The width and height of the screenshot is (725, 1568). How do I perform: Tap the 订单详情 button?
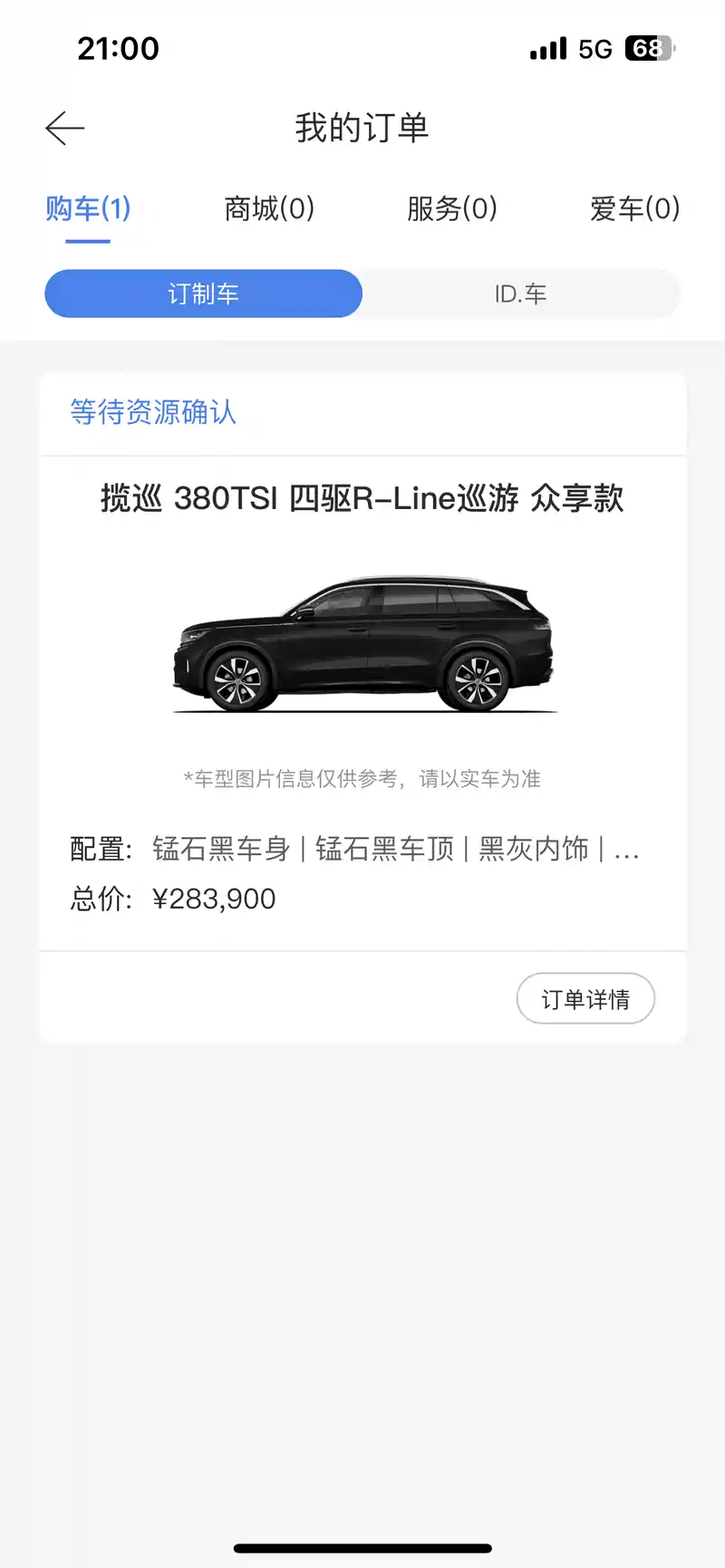(585, 999)
